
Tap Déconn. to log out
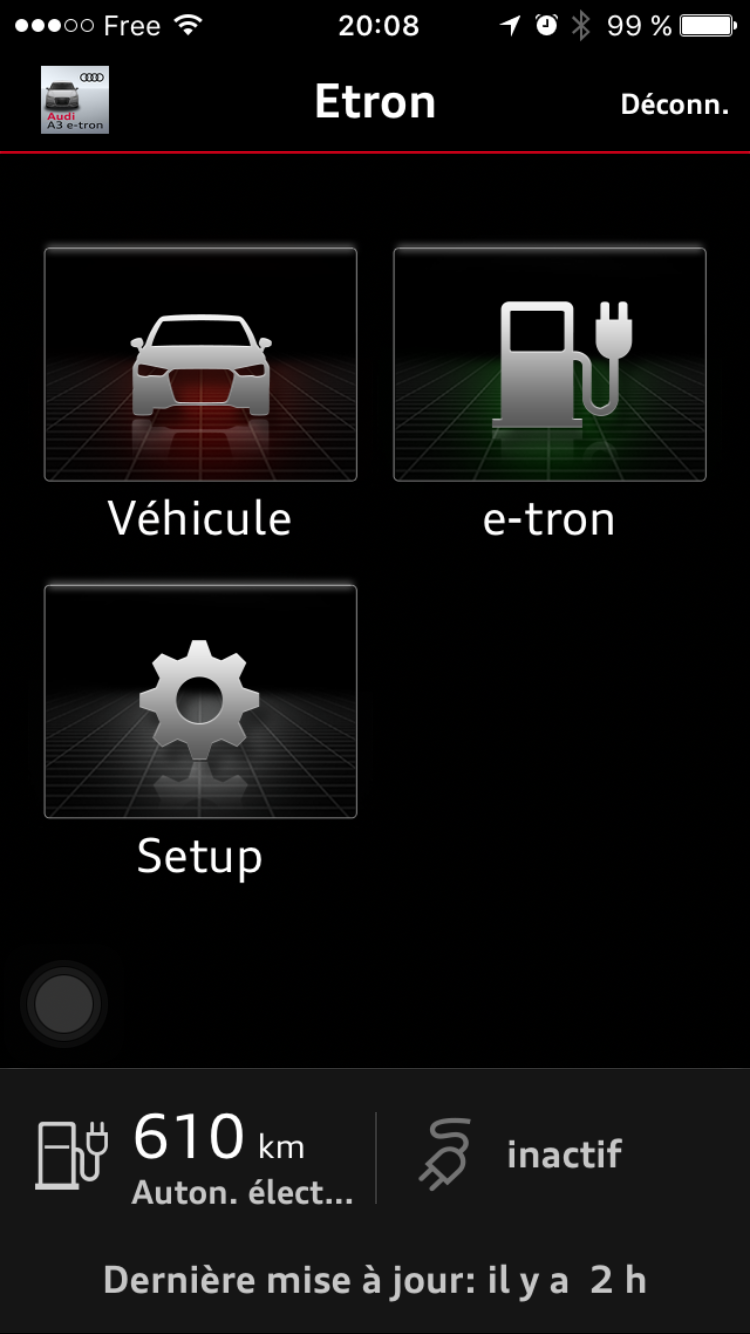tap(674, 104)
